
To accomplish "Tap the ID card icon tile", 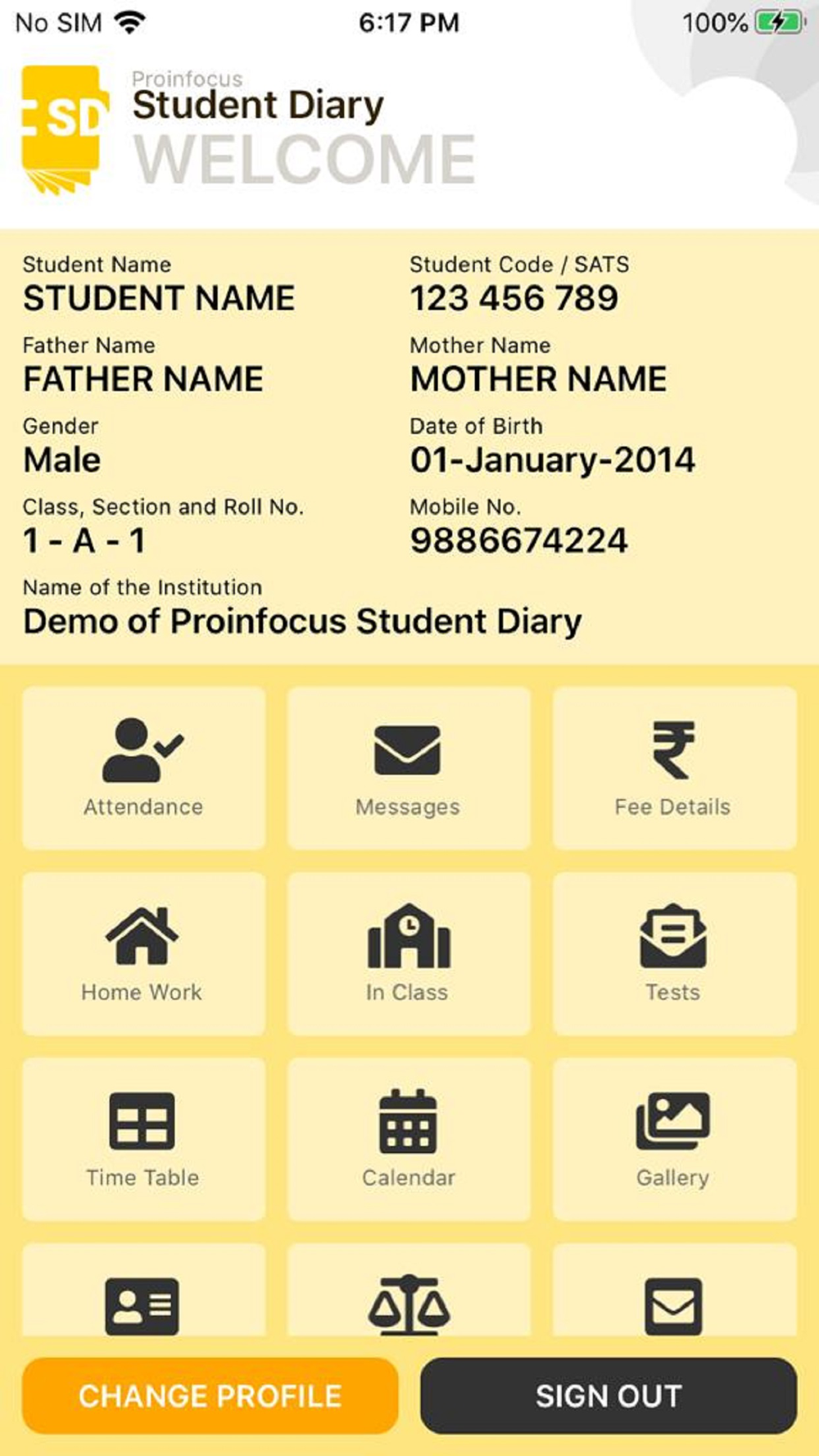I will (143, 1291).
